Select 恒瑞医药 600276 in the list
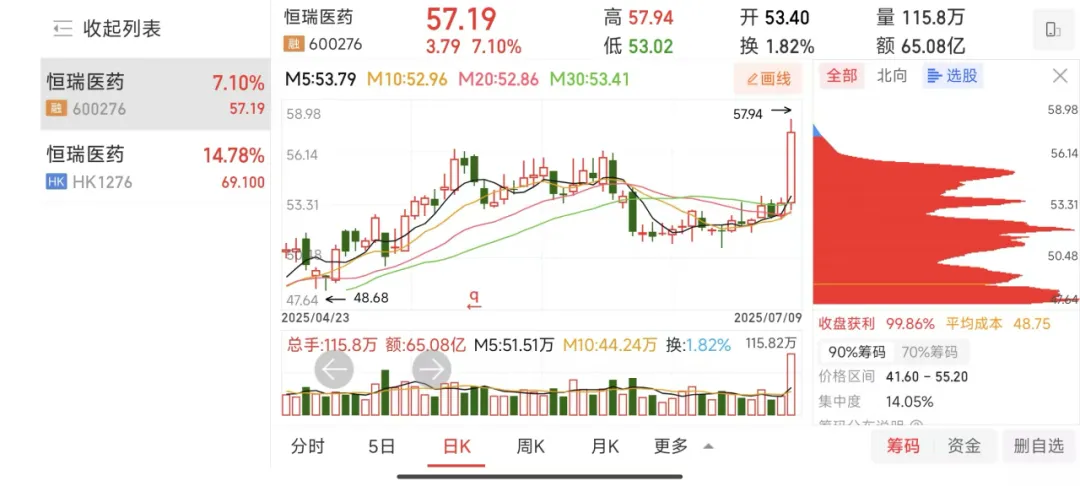Image resolution: width=1080 pixels, height=486 pixels. click(155, 94)
